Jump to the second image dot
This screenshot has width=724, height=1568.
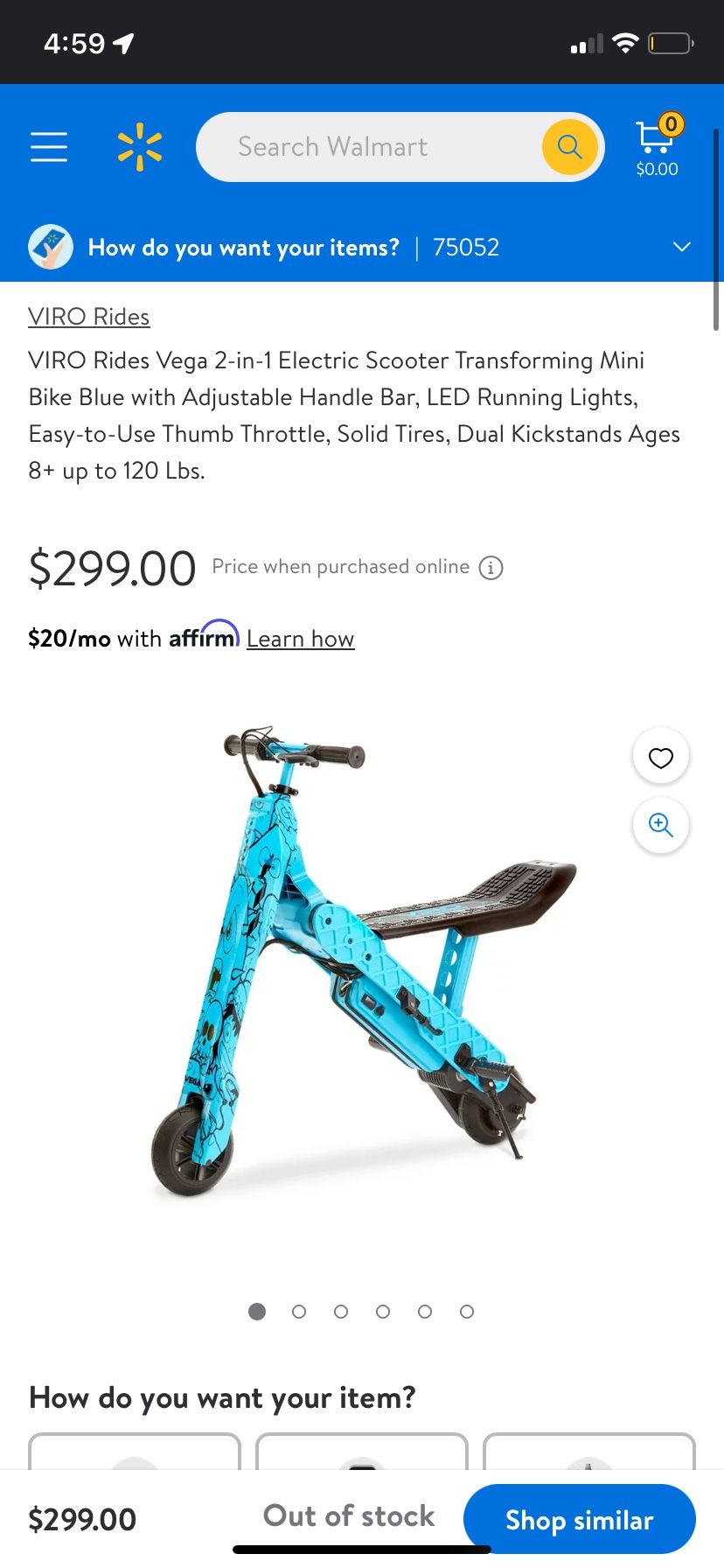point(299,1312)
